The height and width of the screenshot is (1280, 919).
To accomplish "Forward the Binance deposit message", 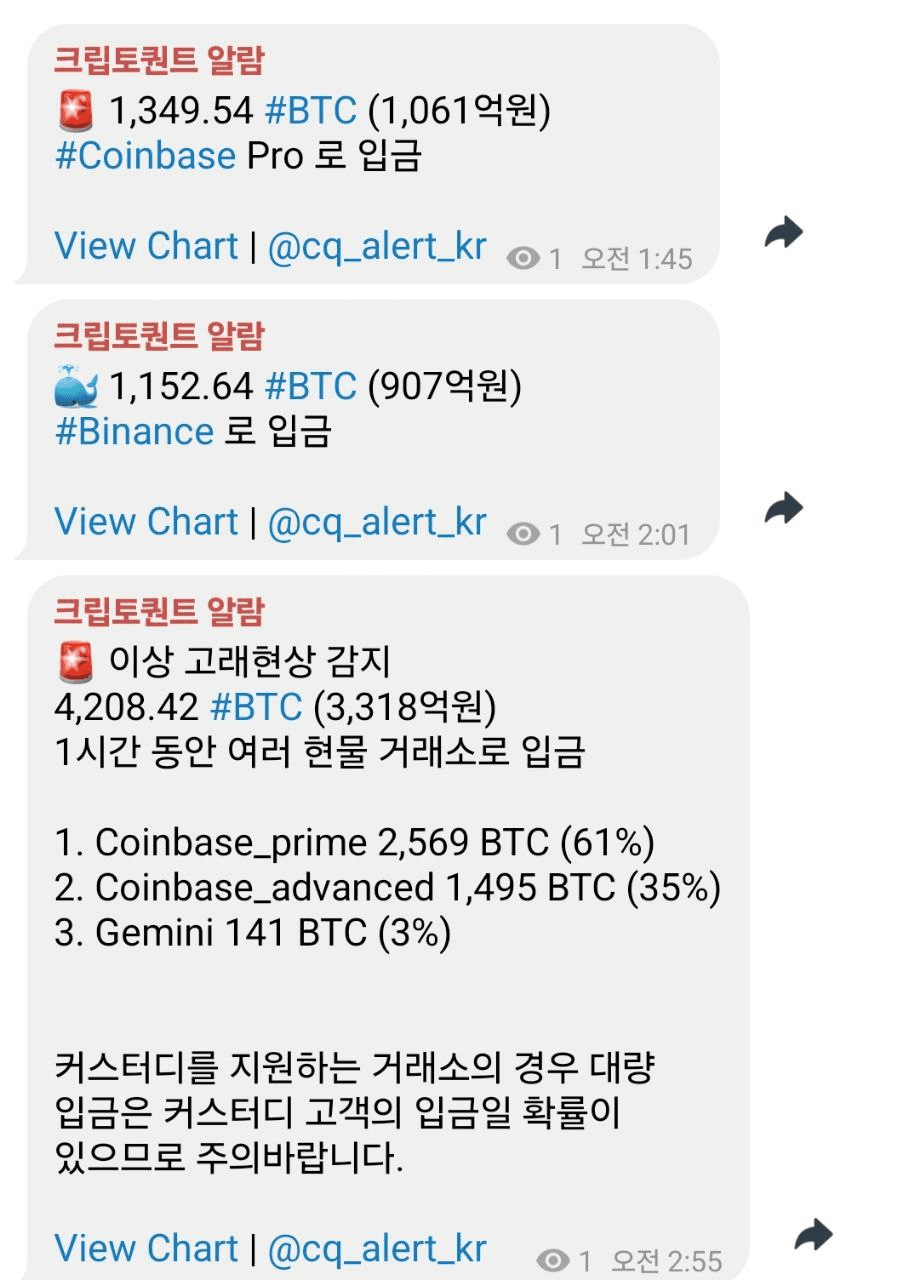I will coord(784,508).
